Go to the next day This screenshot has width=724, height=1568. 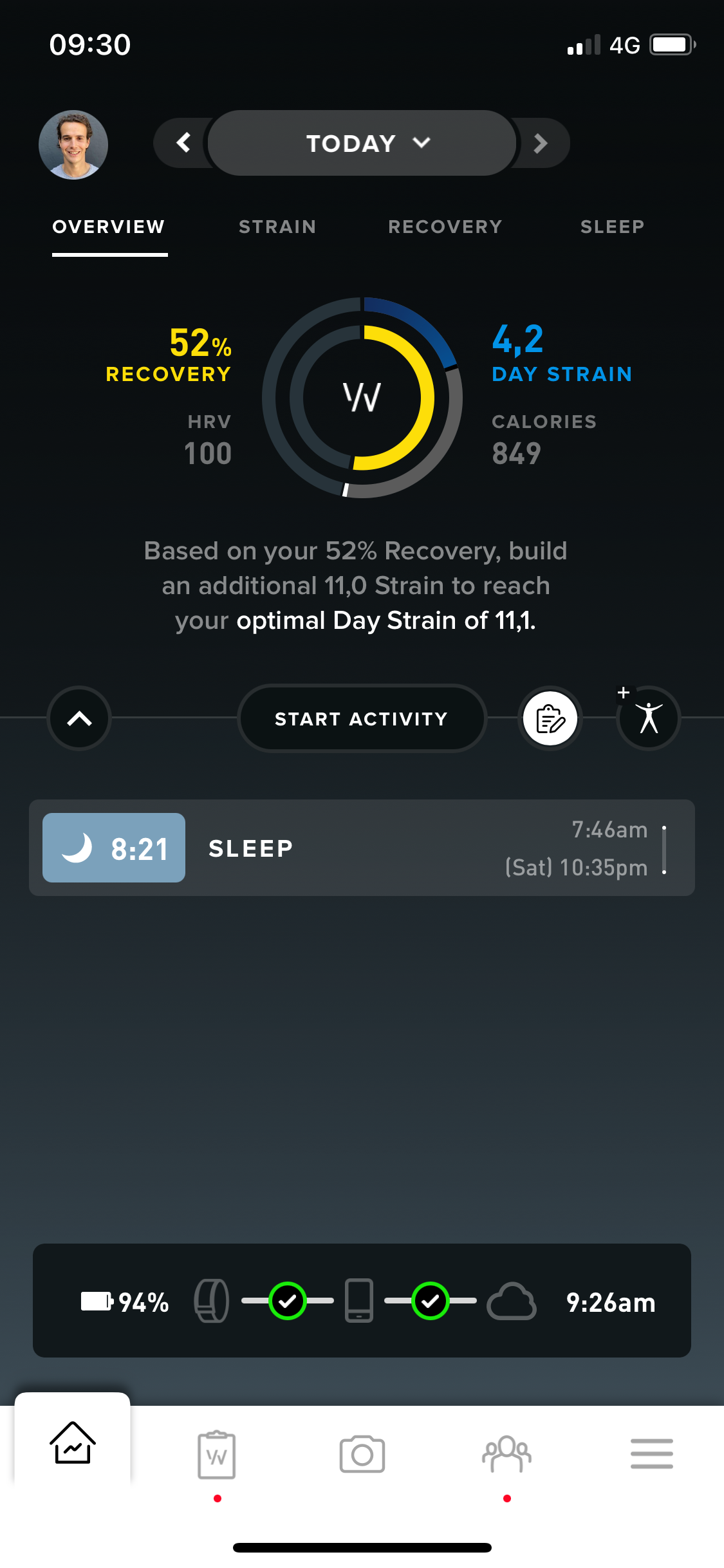point(541,143)
